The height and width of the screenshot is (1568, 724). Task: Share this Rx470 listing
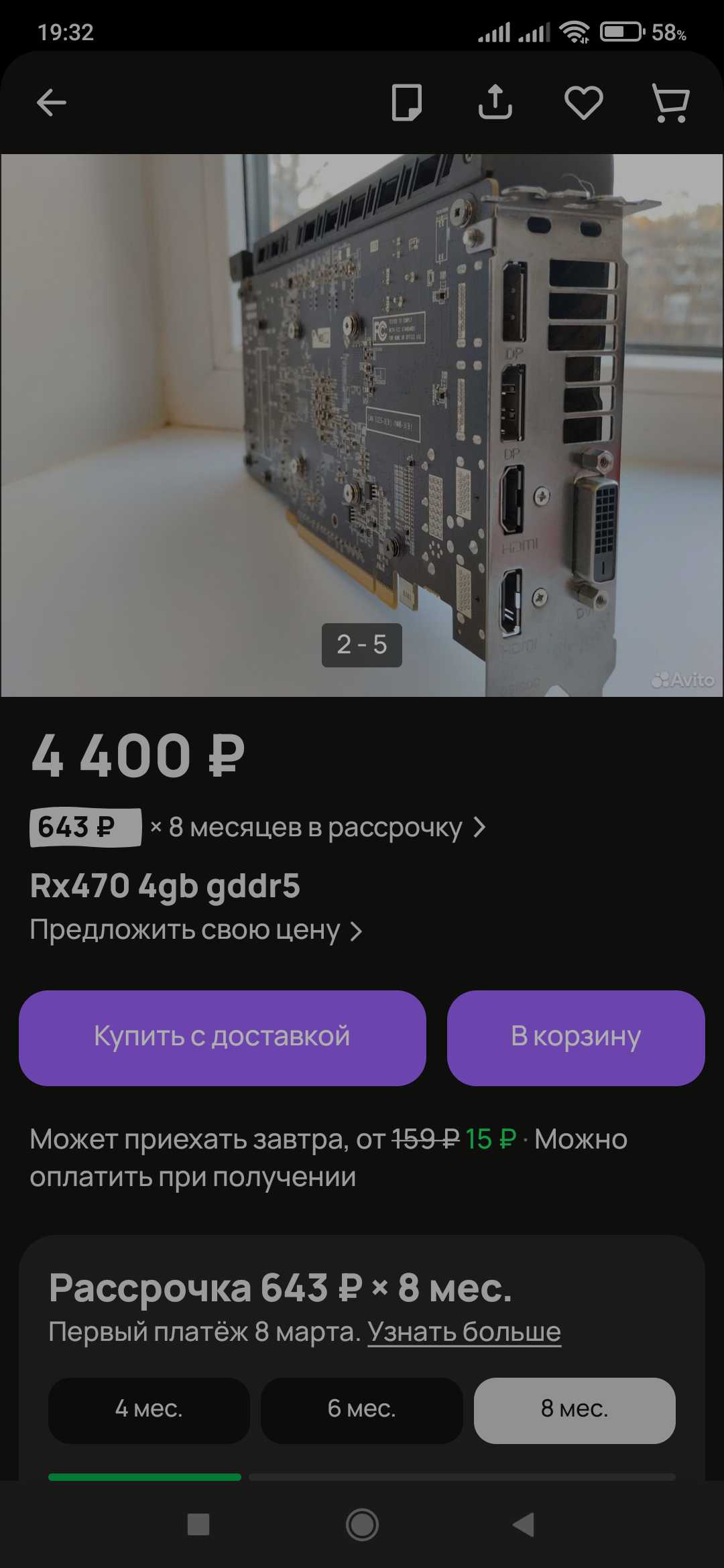pyautogui.click(x=495, y=103)
